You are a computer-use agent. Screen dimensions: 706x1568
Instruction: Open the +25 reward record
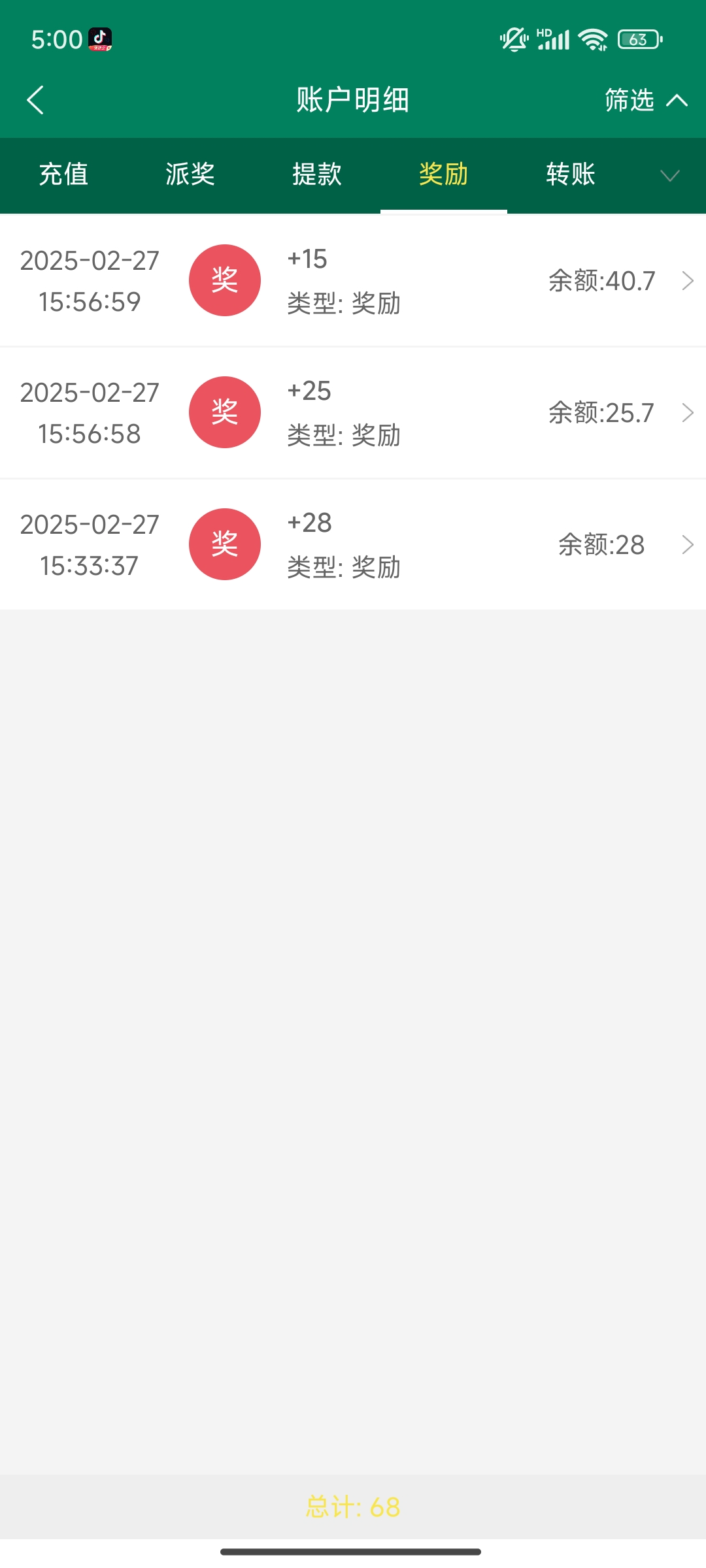pos(353,412)
